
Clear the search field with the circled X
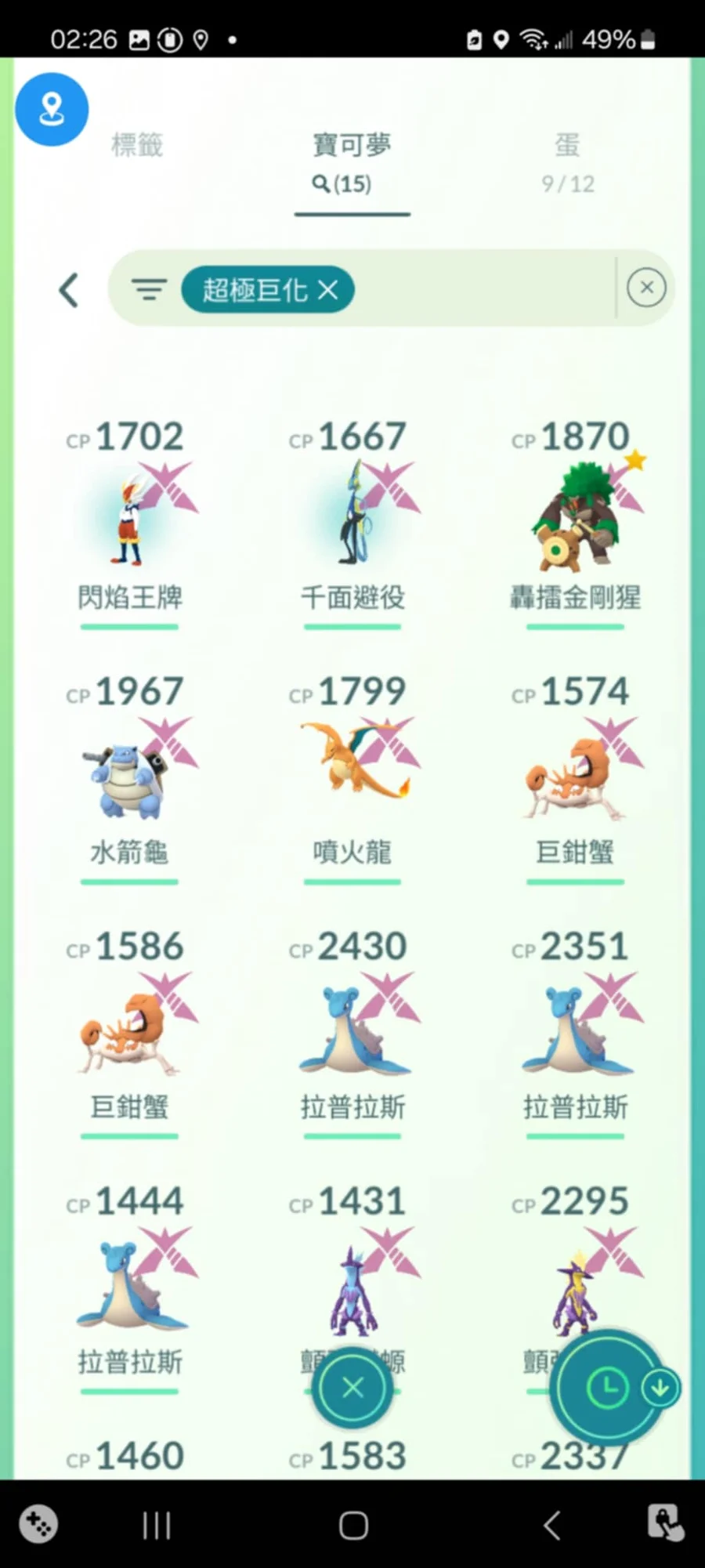(x=646, y=288)
